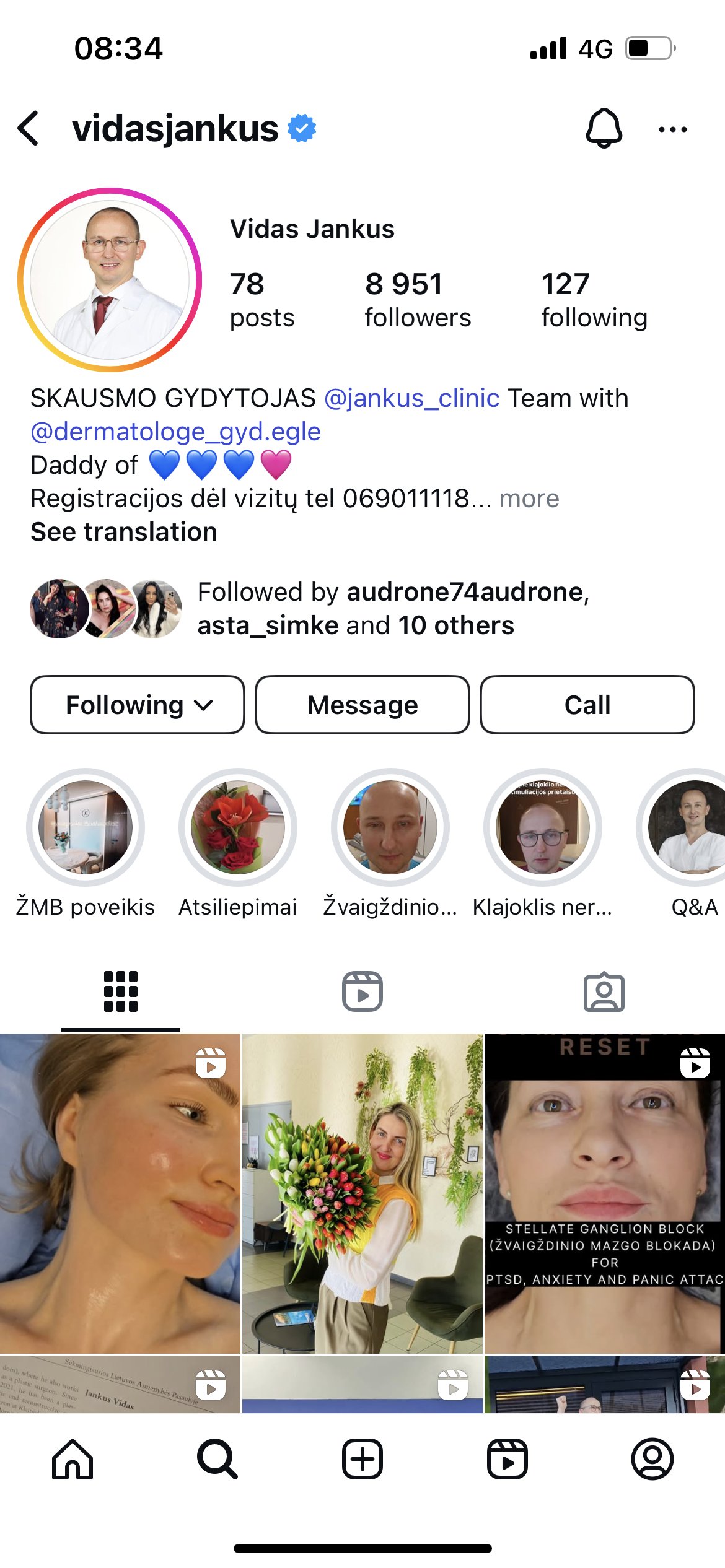The width and height of the screenshot is (725, 1568).
Task: Open the @dermatologe_gyd.egle profile link
Action: pos(175,432)
